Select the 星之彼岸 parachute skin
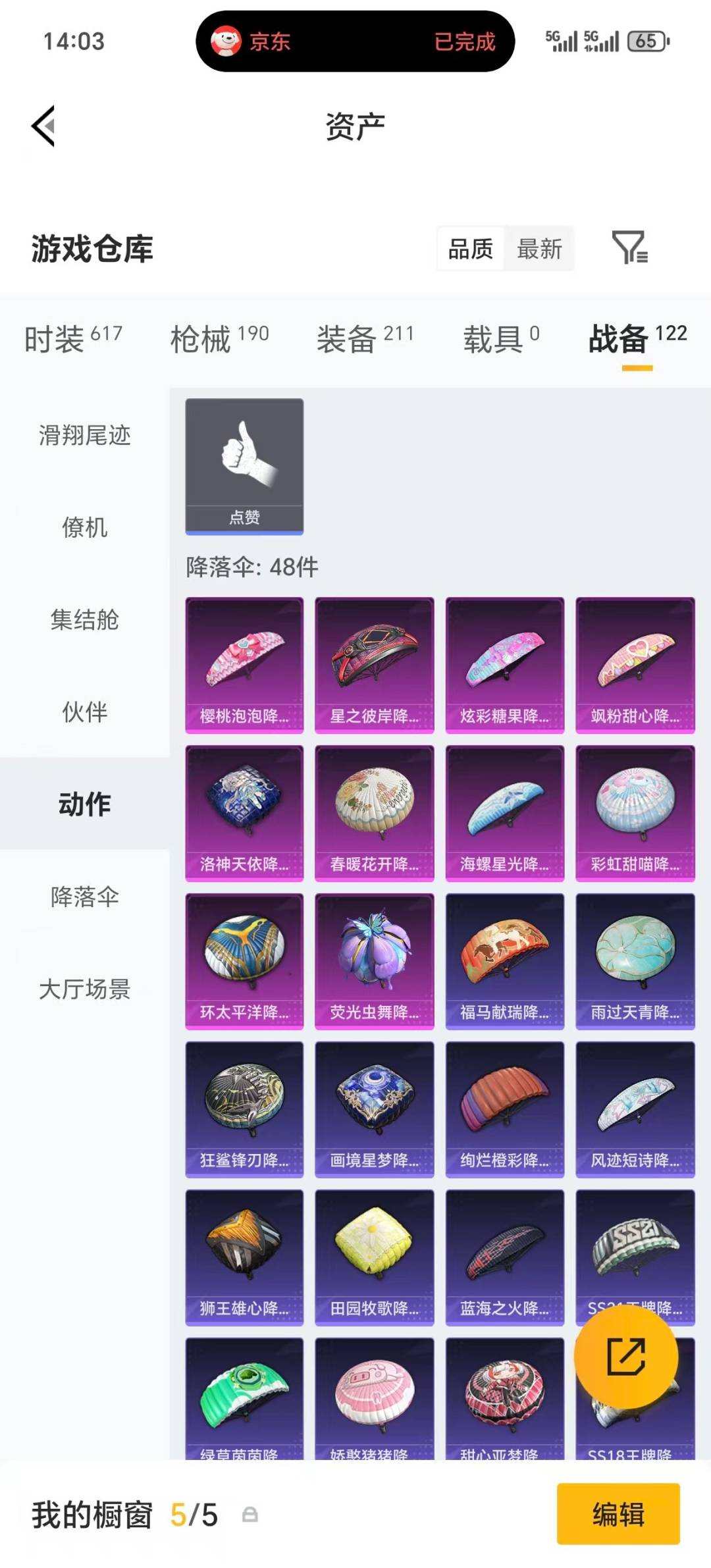This screenshot has height=1568, width=711. [x=375, y=662]
